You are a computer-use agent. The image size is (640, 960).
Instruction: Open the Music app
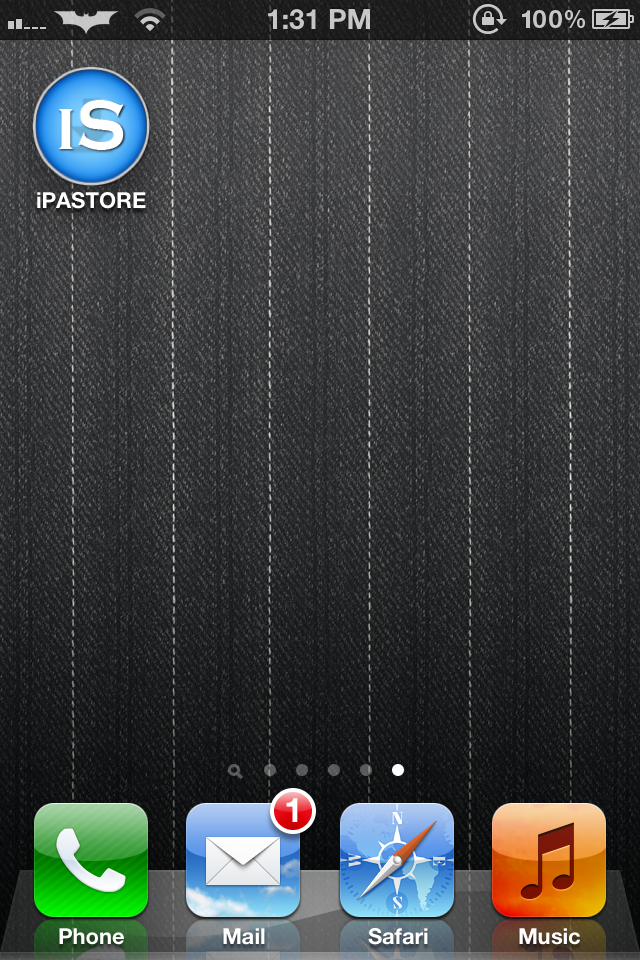tap(549, 860)
